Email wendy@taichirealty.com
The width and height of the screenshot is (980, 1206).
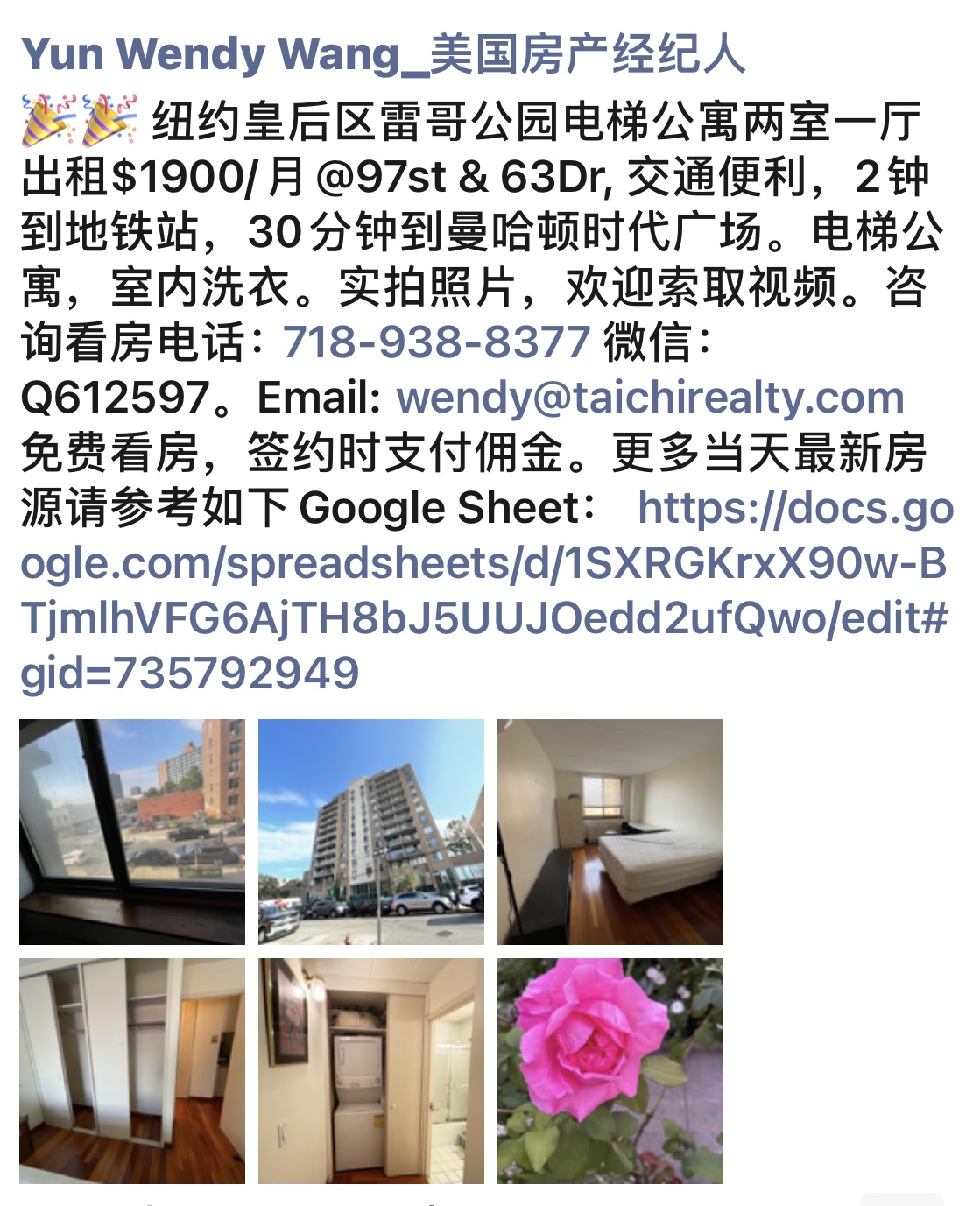[650, 398]
